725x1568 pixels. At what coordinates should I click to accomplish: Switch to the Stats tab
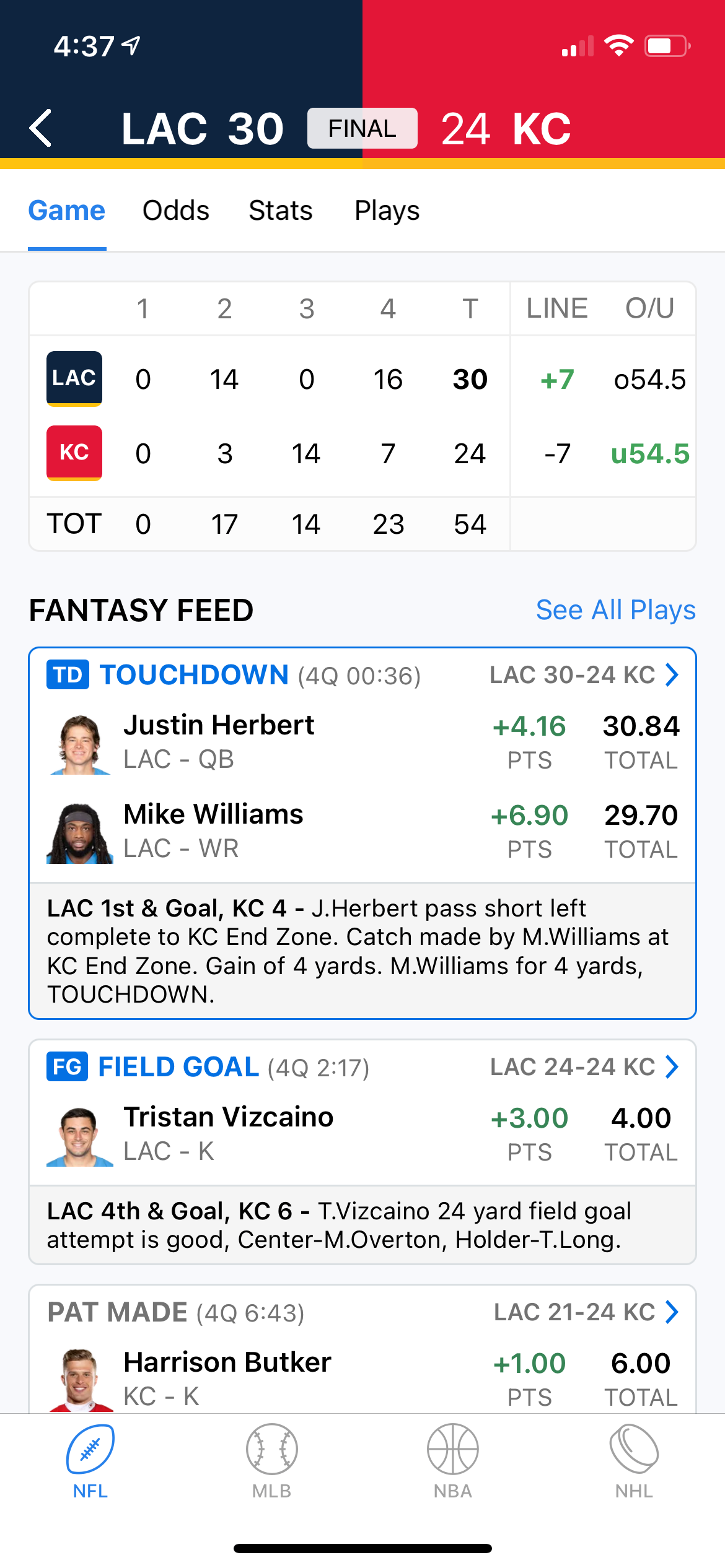(281, 211)
